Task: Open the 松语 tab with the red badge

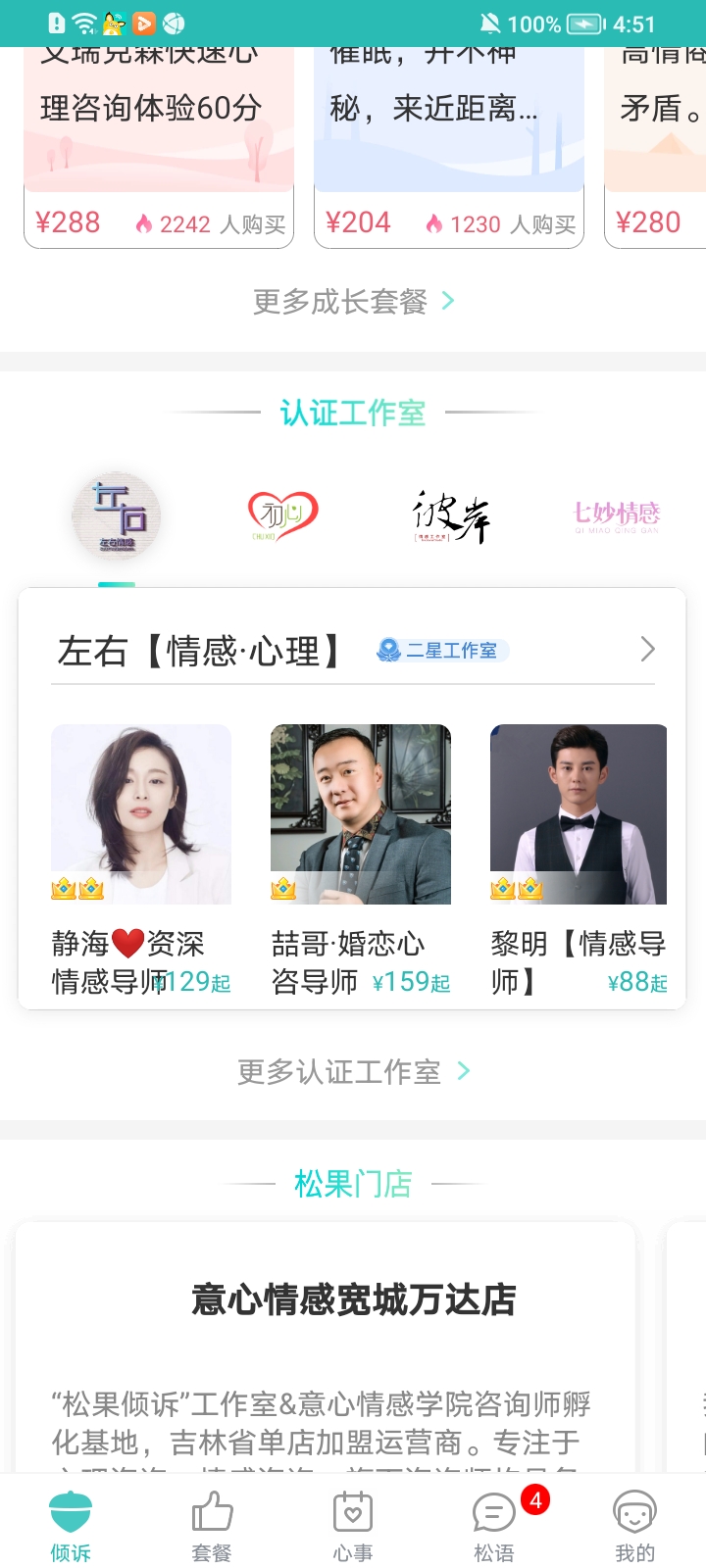Action: [x=493, y=1514]
